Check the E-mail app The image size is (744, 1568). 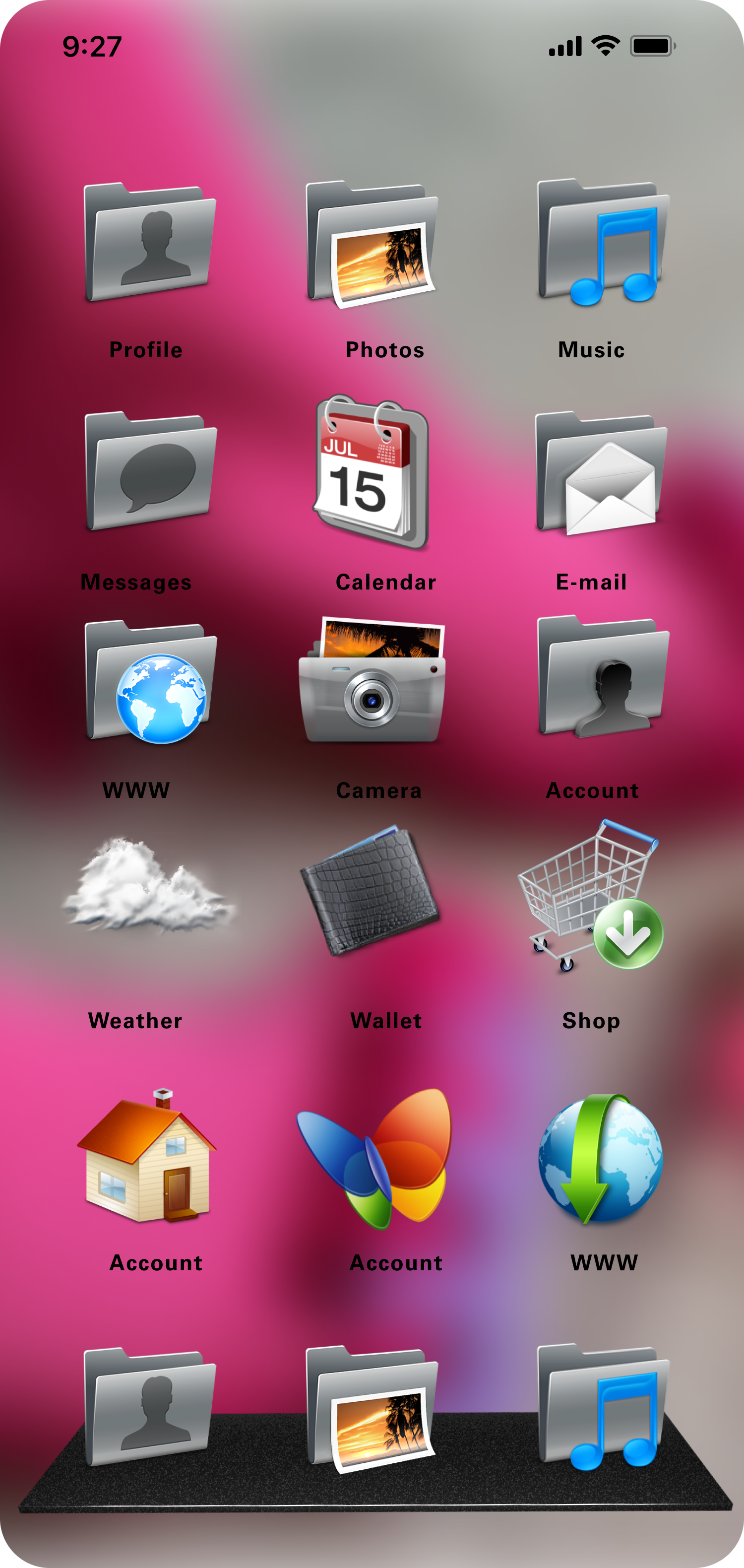[x=601, y=473]
